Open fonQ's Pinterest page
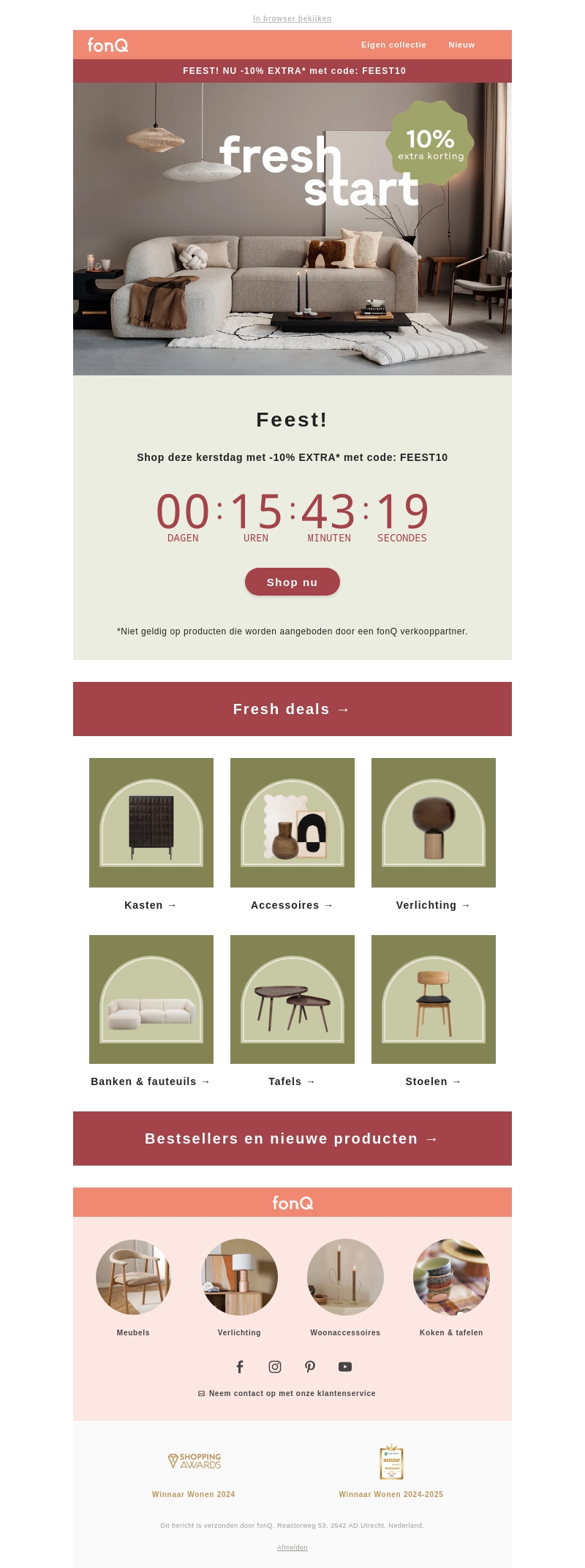 (310, 1367)
